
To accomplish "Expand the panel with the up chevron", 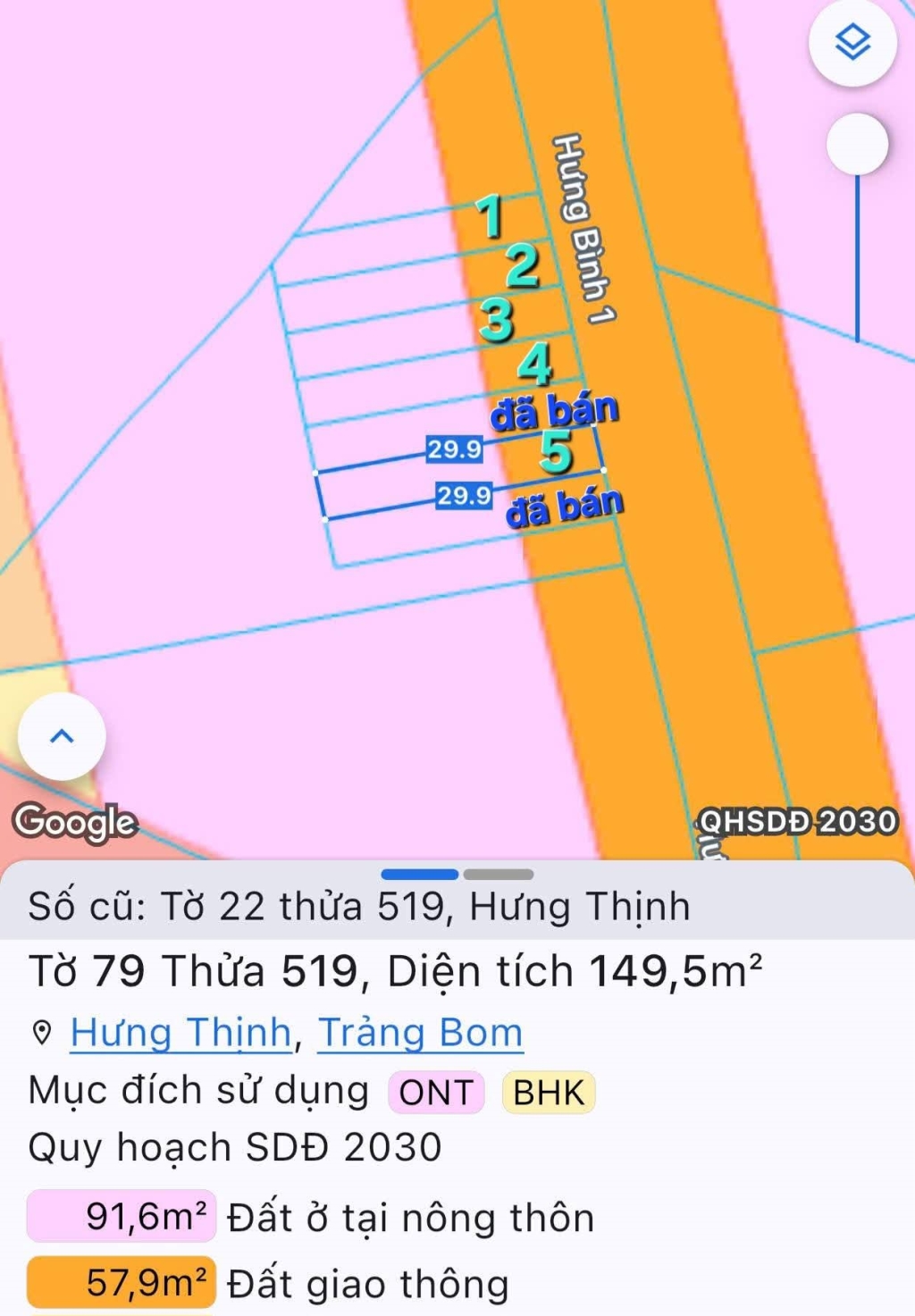I will [x=62, y=737].
